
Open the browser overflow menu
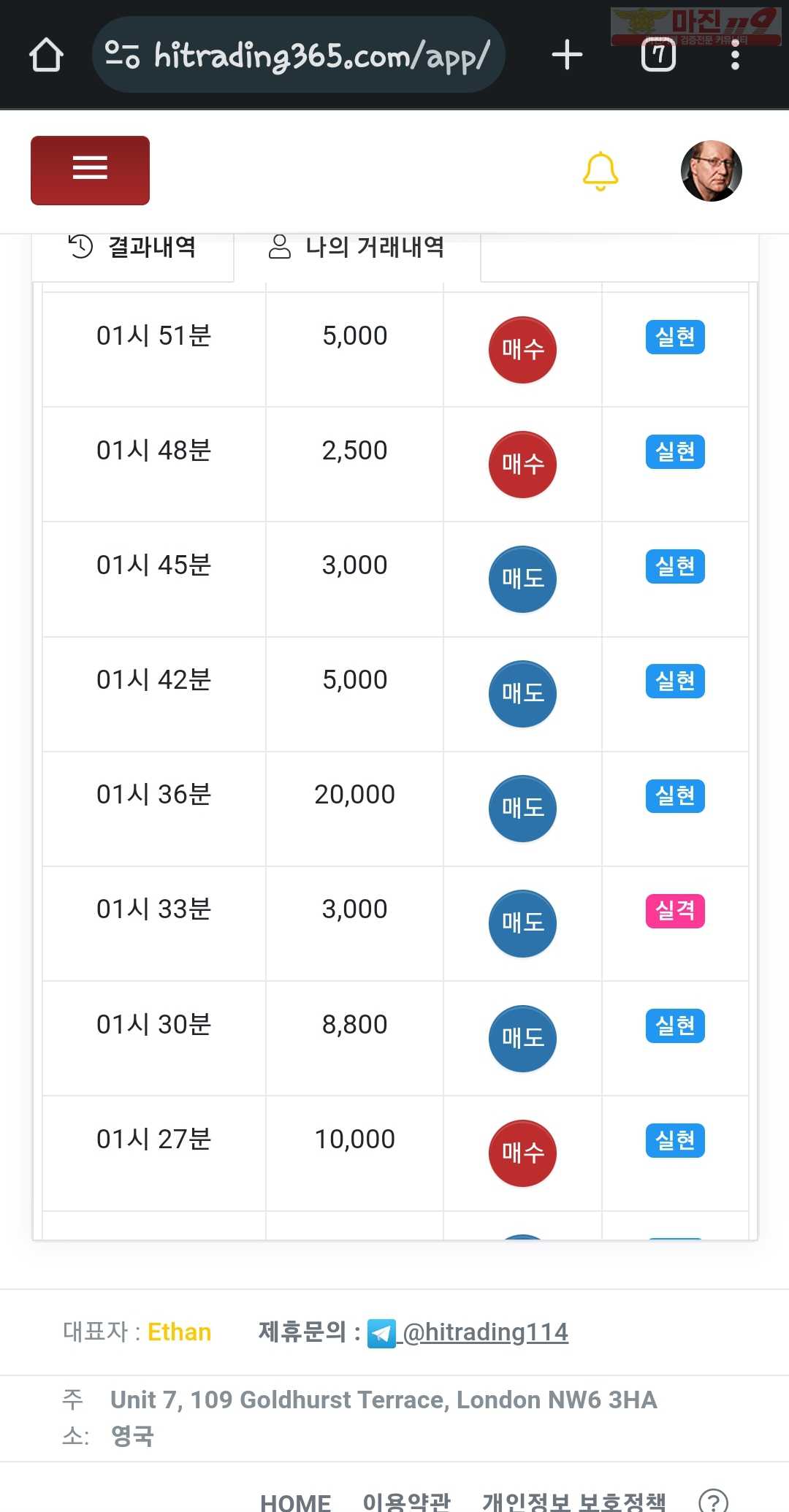tap(736, 55)
